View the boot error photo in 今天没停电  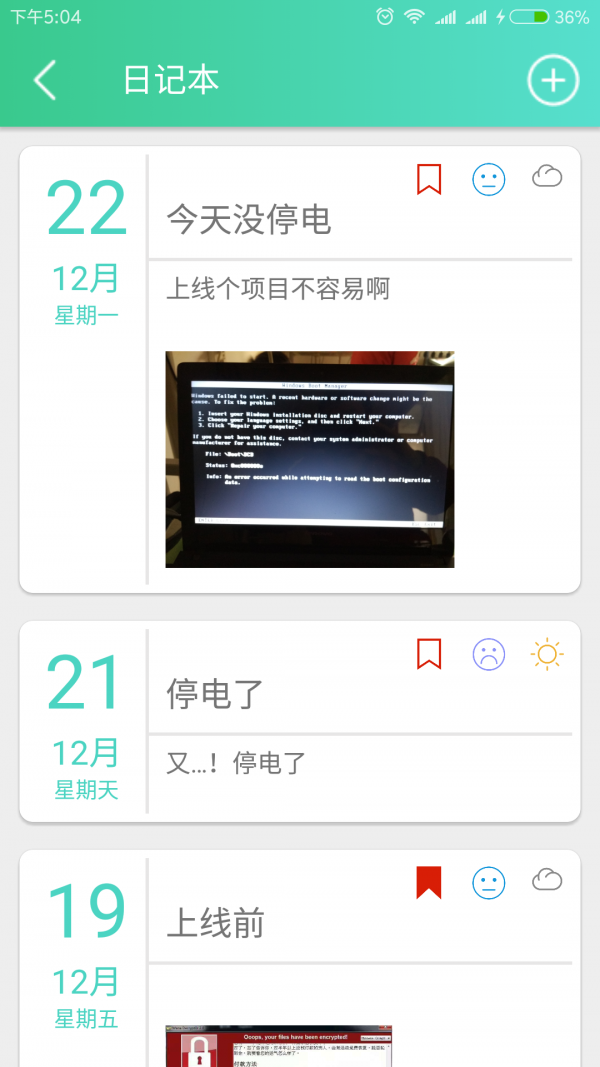[x=310, y=459]
